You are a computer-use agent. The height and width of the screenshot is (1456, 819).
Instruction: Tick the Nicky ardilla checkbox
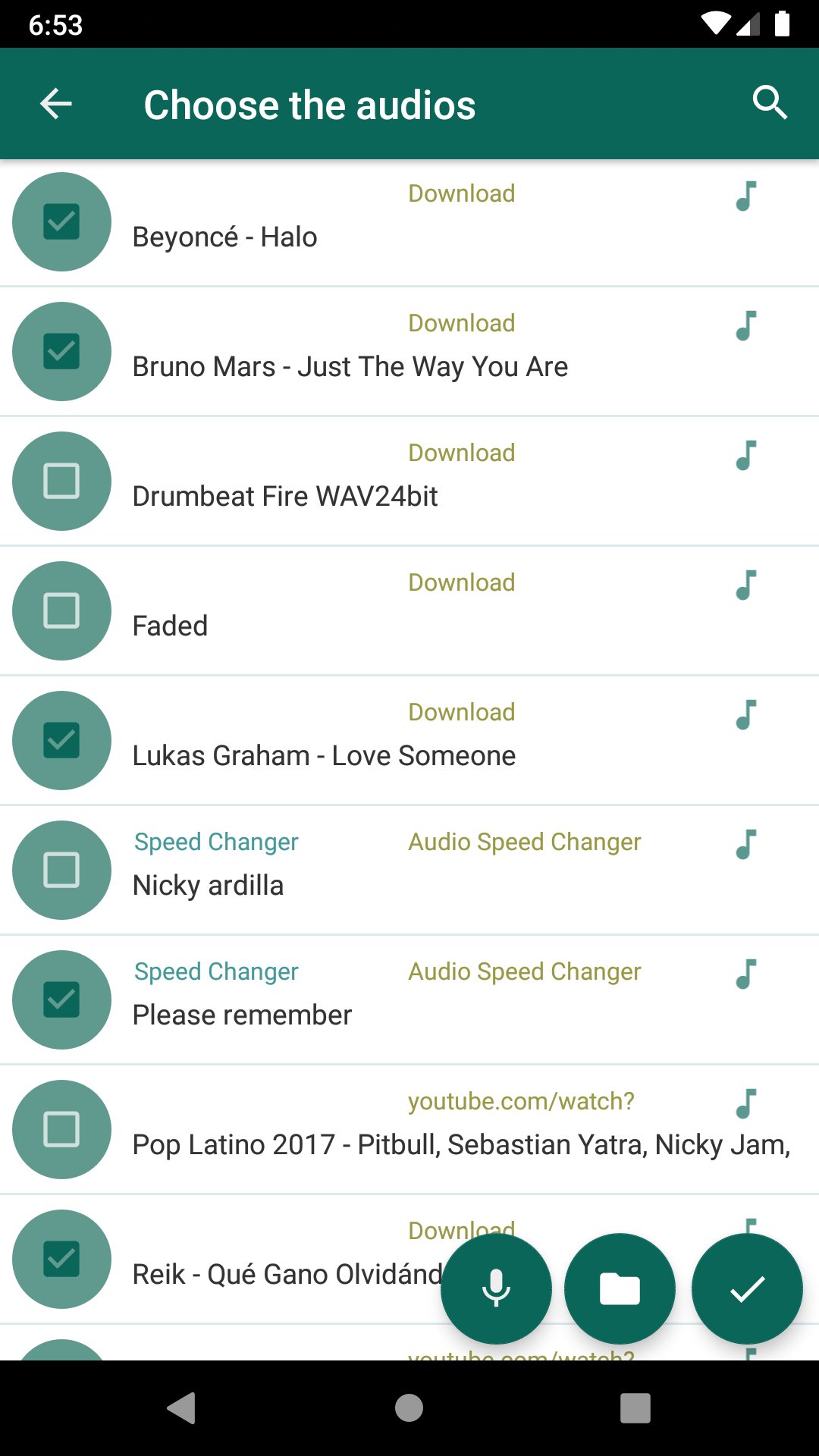[61, 871]
